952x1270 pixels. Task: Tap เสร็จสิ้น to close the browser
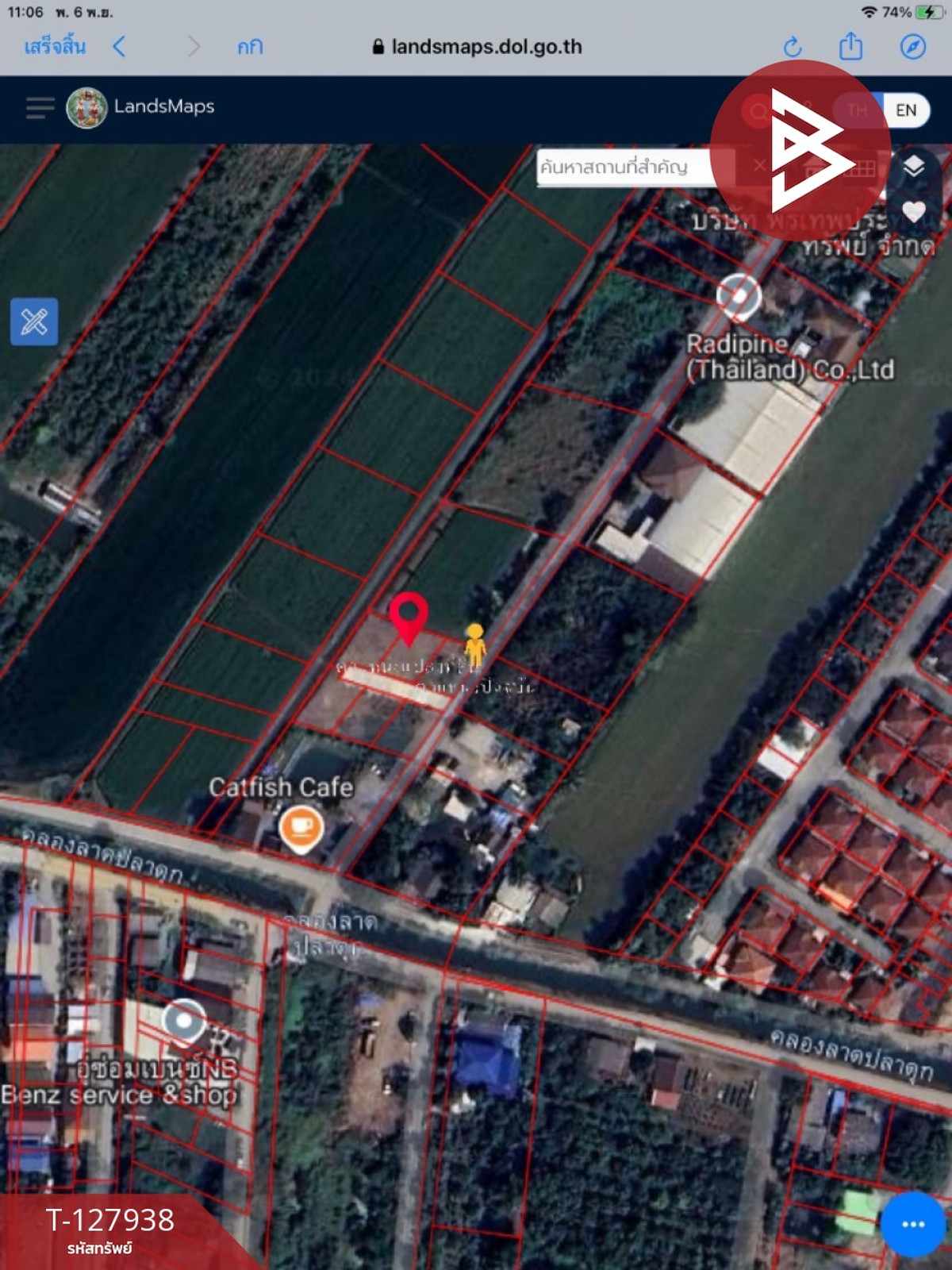click(x=55, y=47)
